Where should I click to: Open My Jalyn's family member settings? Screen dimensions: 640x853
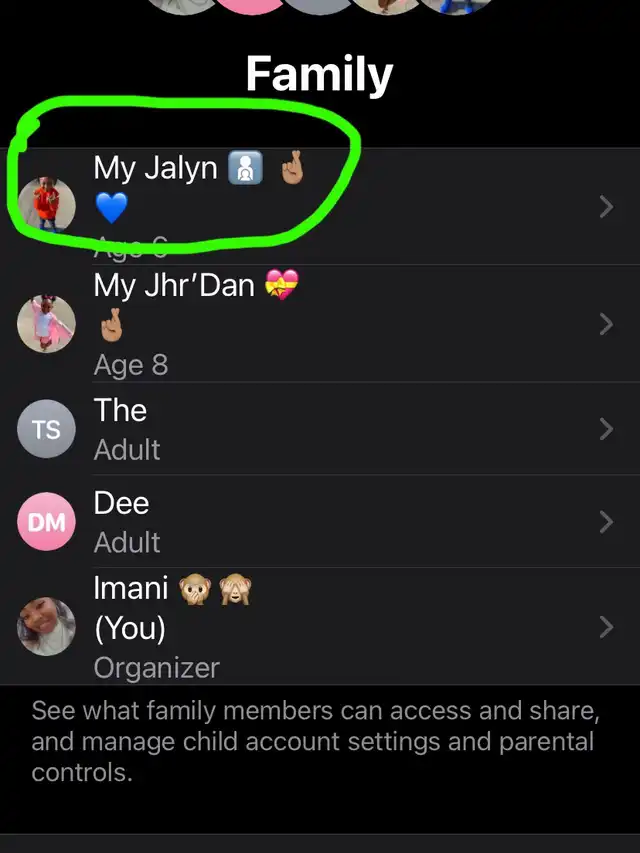(x=320, y=207)
